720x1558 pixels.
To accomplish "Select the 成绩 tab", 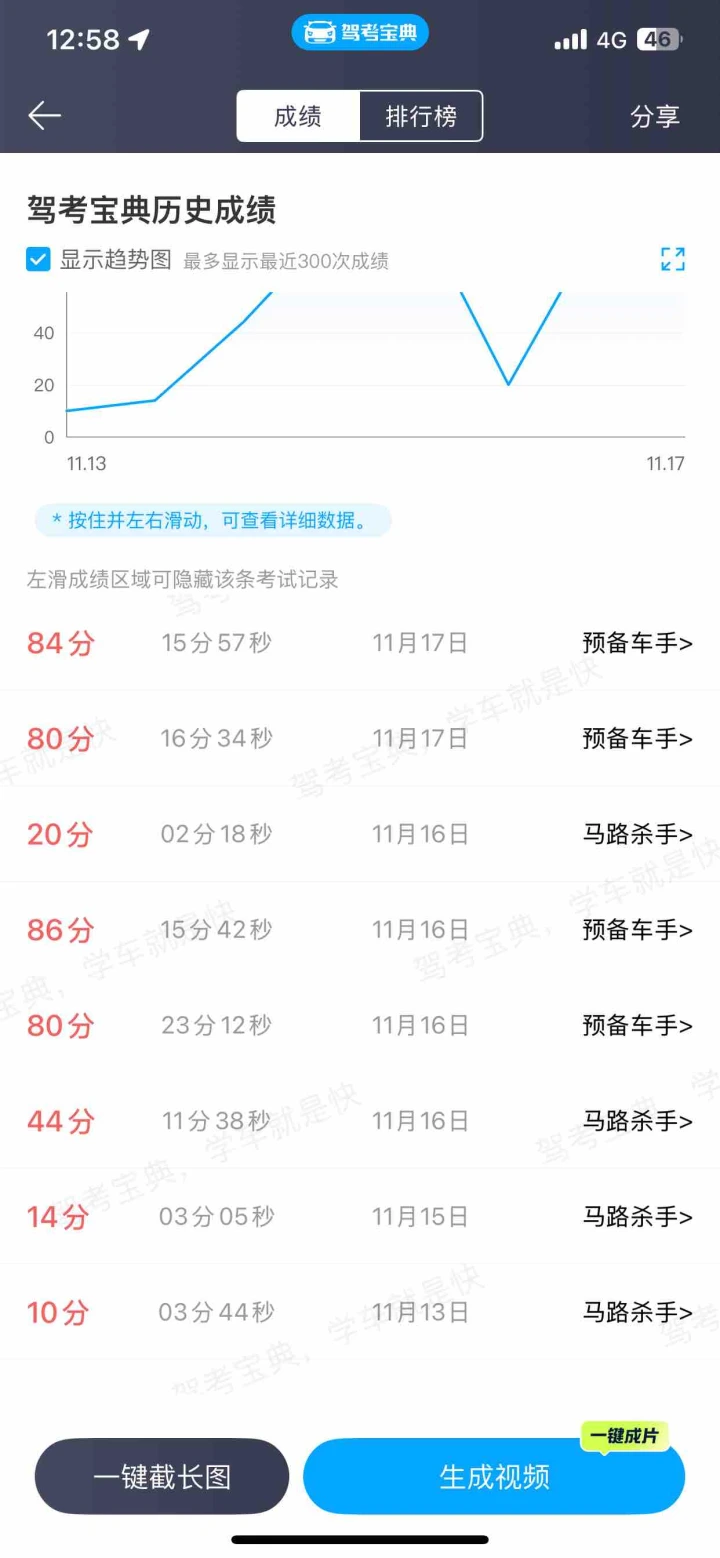I will pos(298,116).
